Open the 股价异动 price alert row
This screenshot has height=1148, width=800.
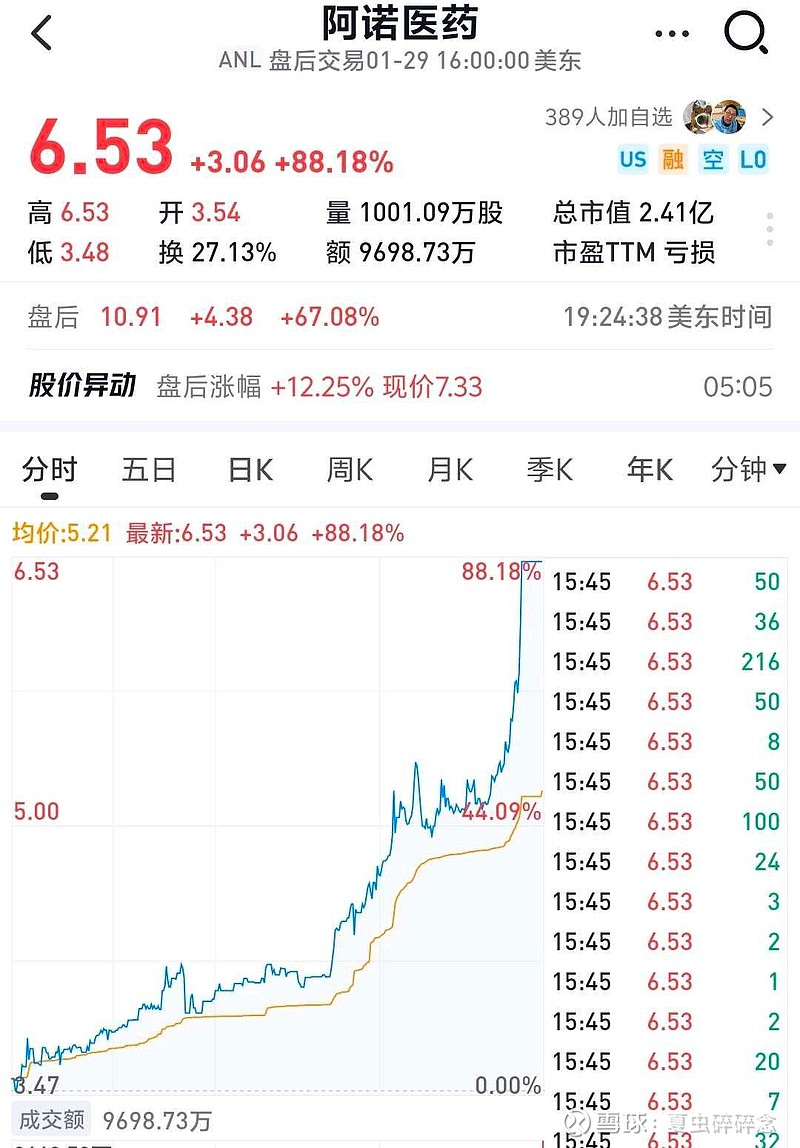tap(400, 387)
